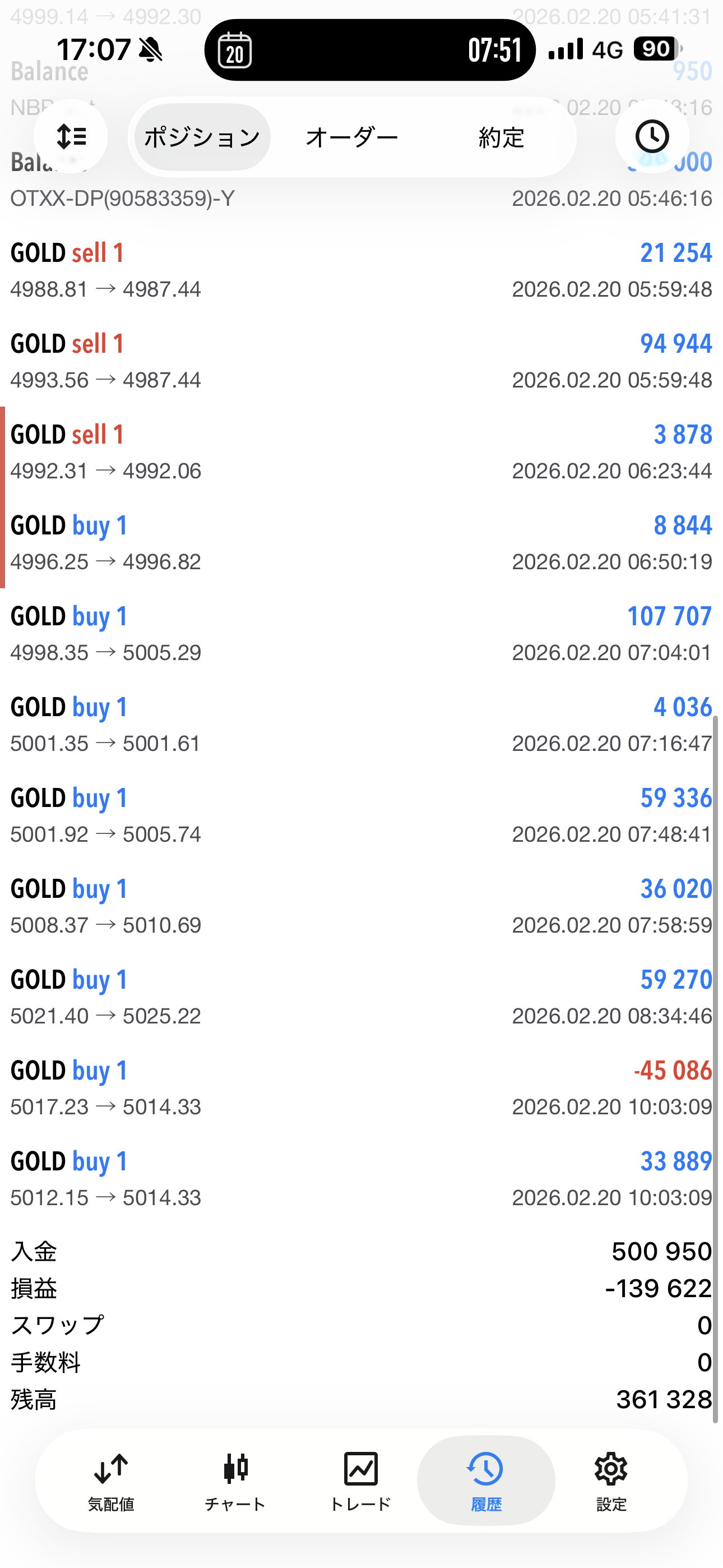Expand the GOLD buy trade with profit 33 889

(361, 1178)
